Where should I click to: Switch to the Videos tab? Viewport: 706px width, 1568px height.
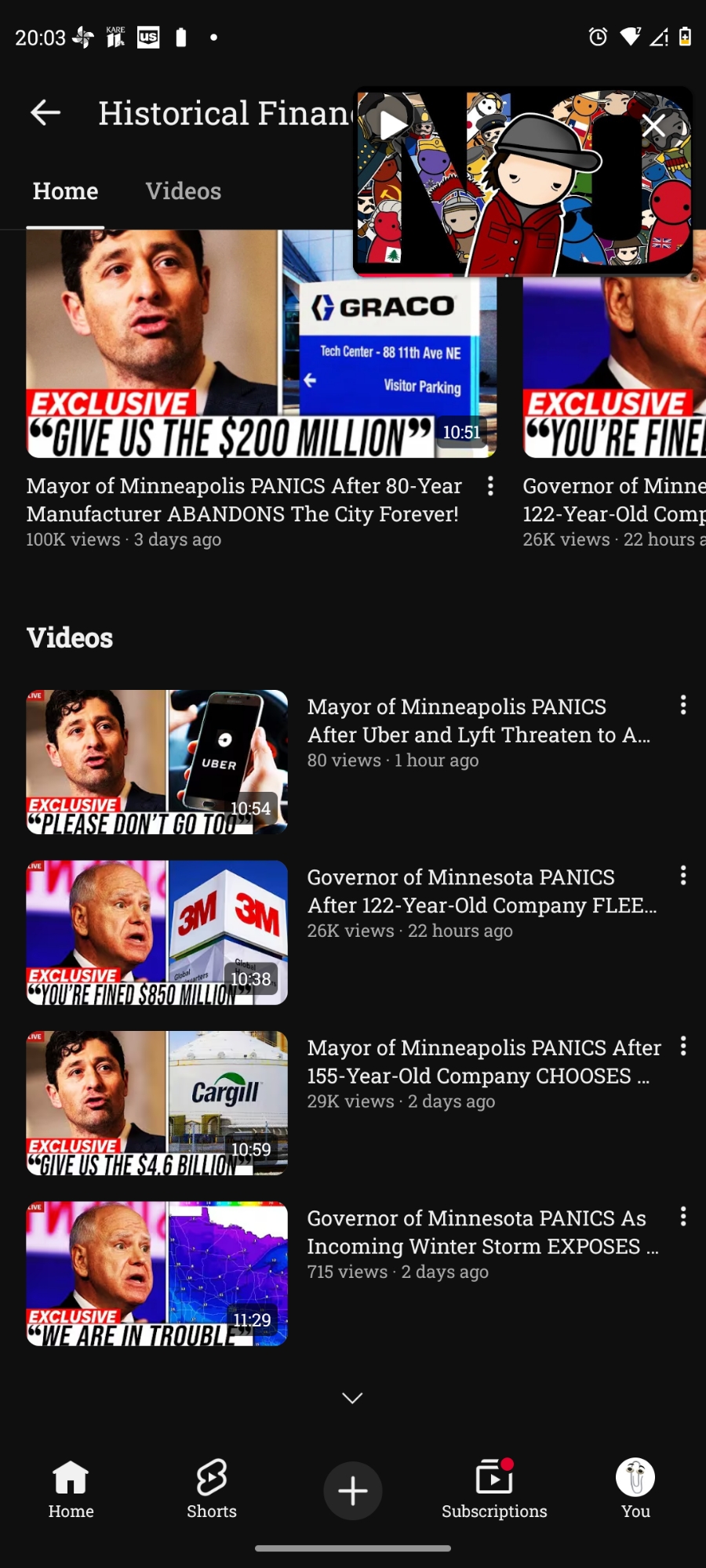click(x=183, y=191)
